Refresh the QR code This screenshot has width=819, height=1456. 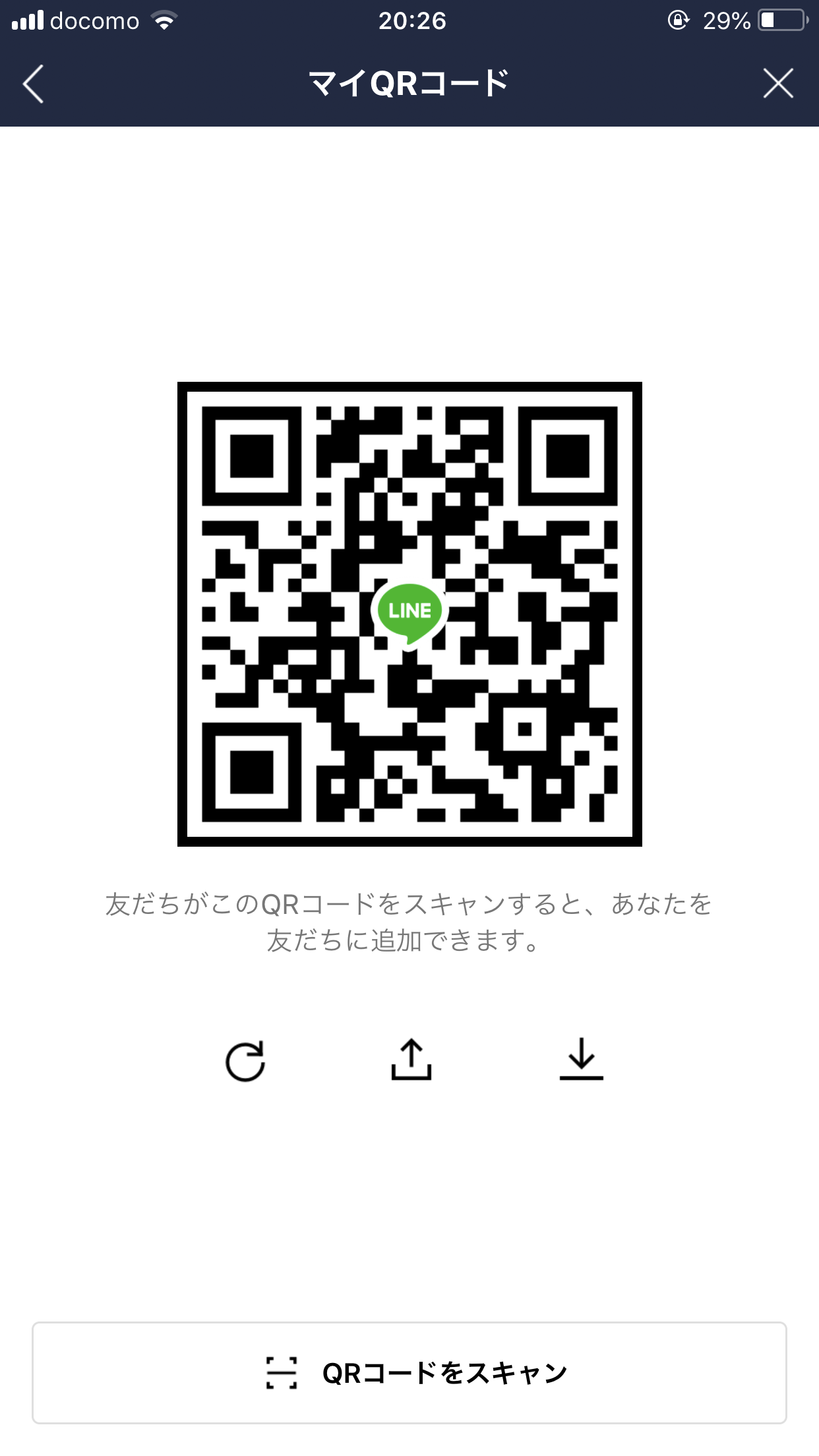(x=245, y=1061)
